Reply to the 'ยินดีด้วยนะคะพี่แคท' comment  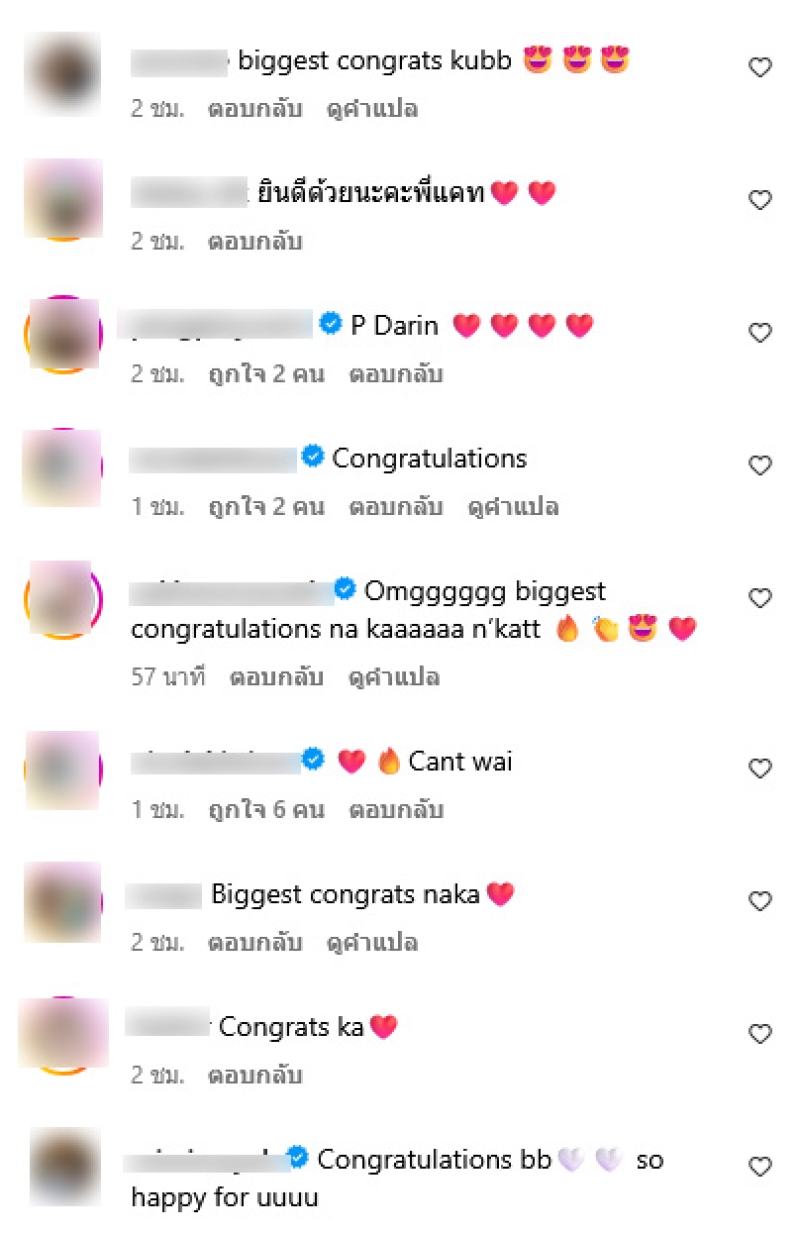(x=254, y=241)
